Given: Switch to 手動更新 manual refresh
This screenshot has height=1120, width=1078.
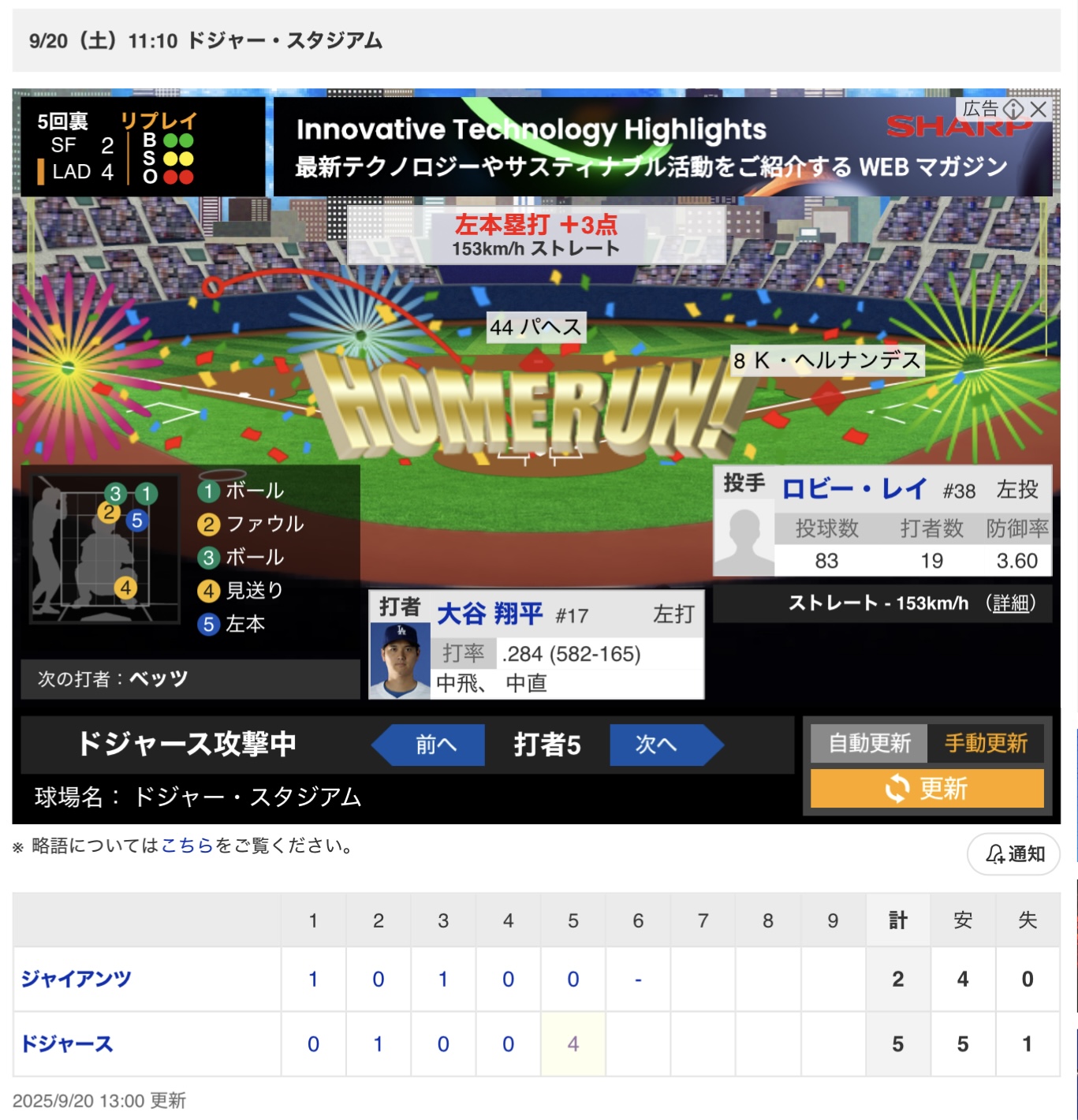Looking at the screenshot, I should pyautogui.click(x=986, y=743).
